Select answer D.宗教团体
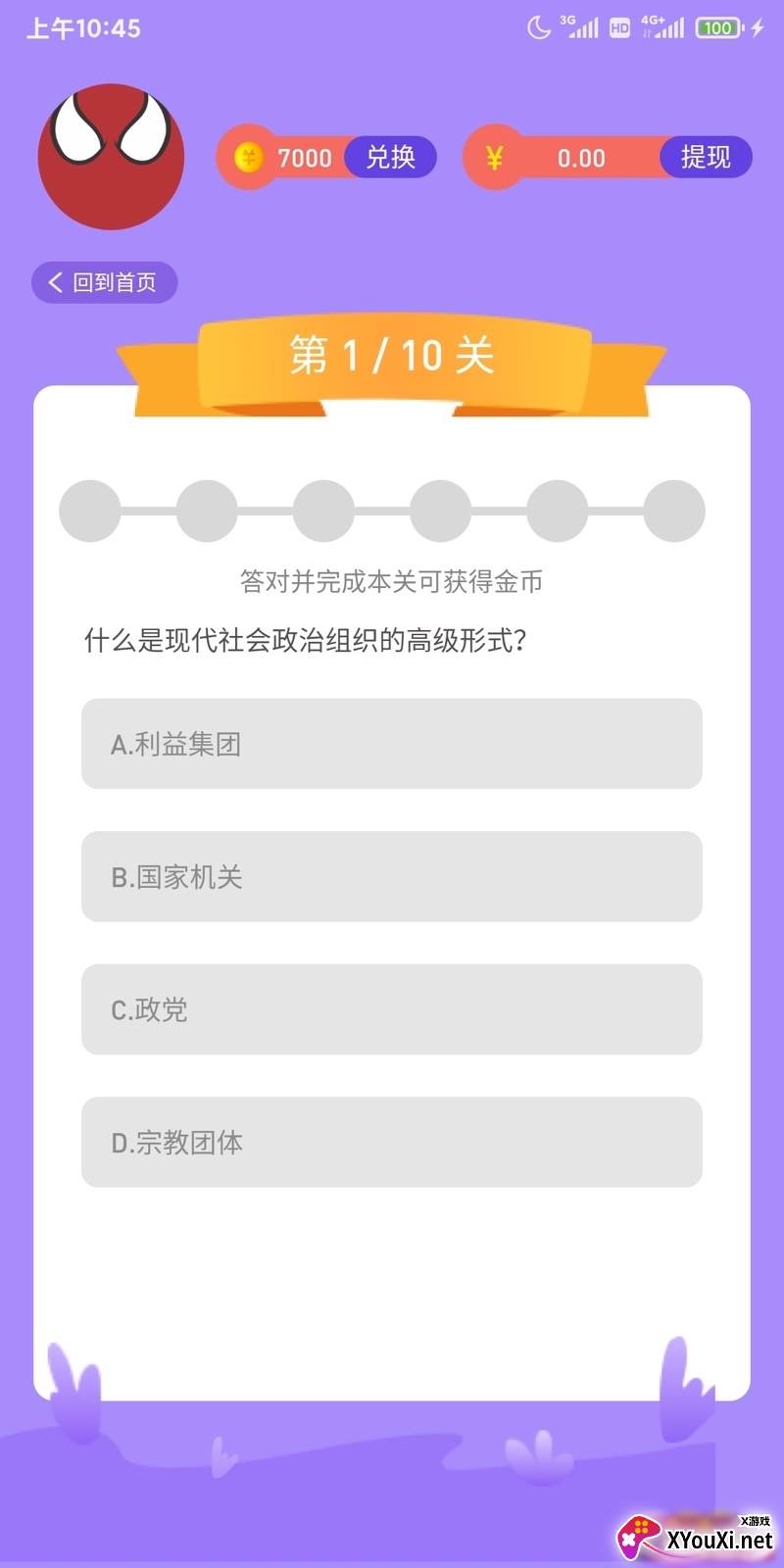Viewport: 784px width, 1568px height. pyautogui.click(x=392, y=1142)
